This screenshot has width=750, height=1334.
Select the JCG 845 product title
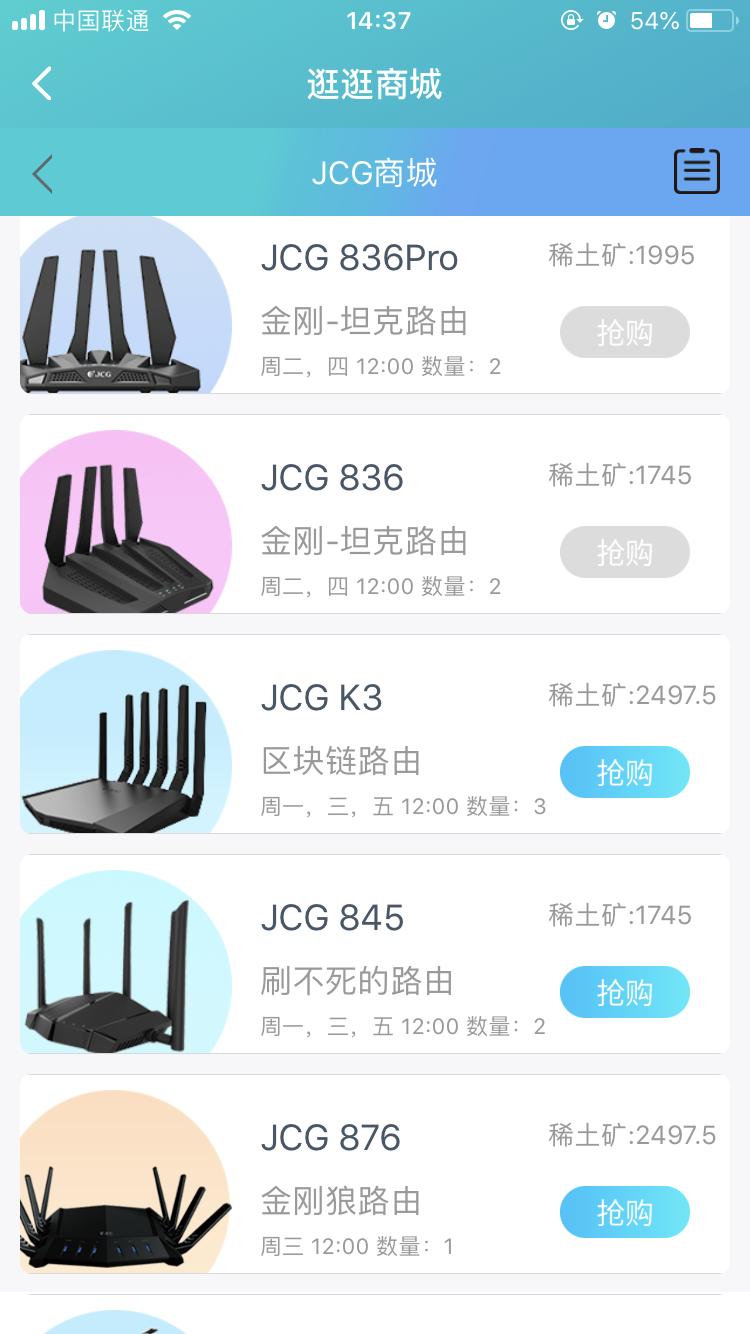pos(331,917)
